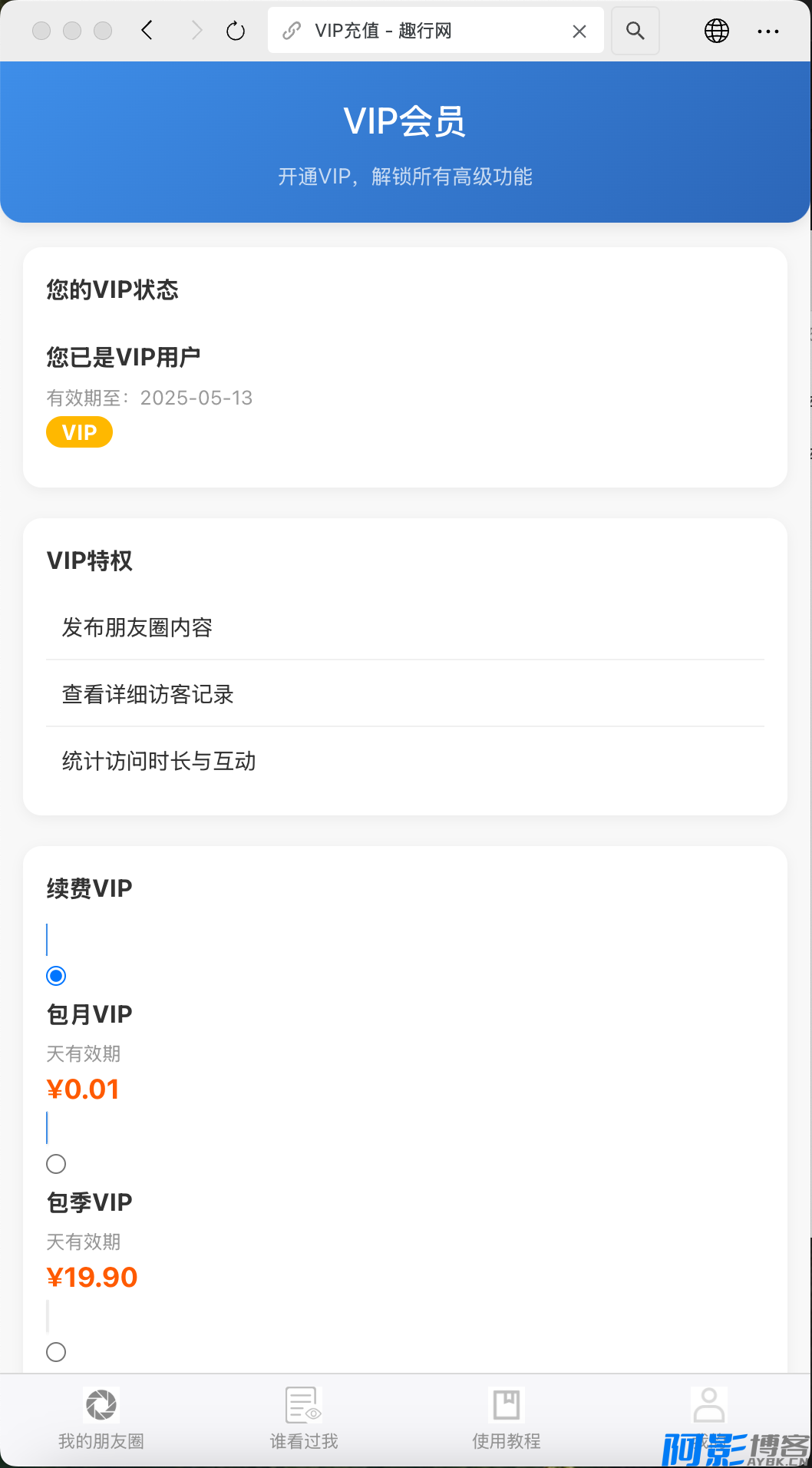Select the 包月VIP plan radio button
The image size is (812, 1468).
(56, 976)
